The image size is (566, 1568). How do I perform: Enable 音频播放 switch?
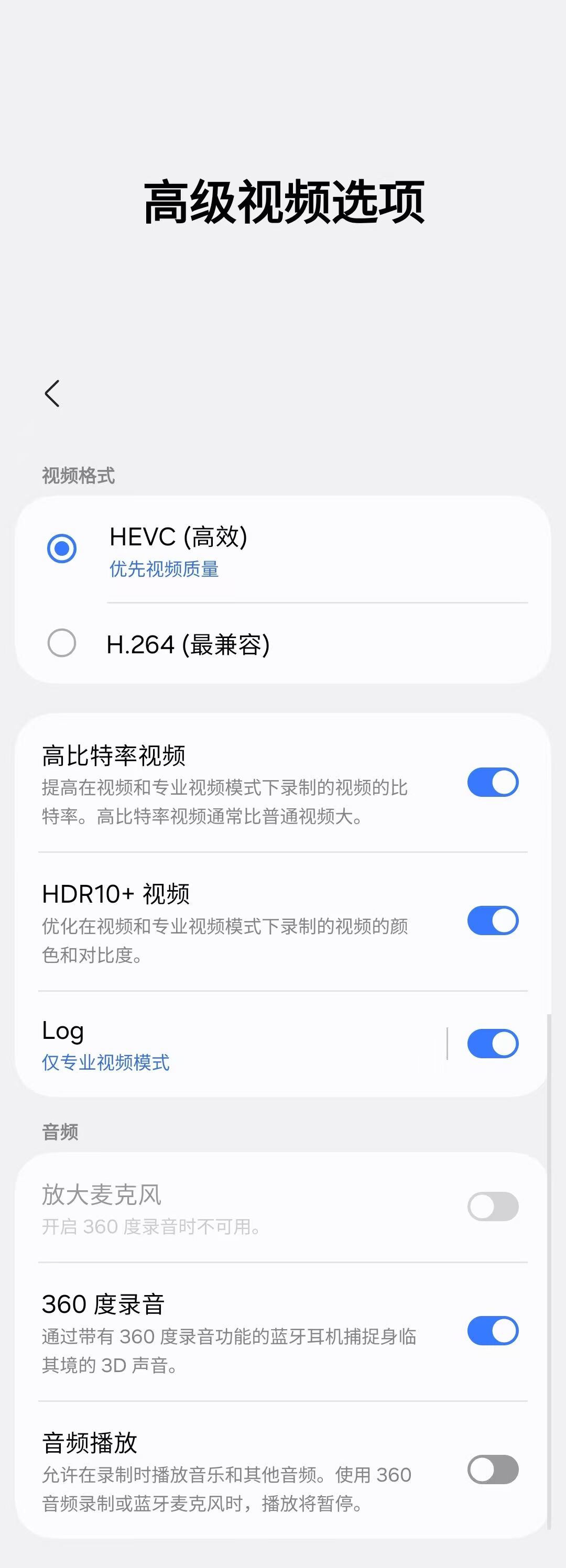pos(492,1470)
